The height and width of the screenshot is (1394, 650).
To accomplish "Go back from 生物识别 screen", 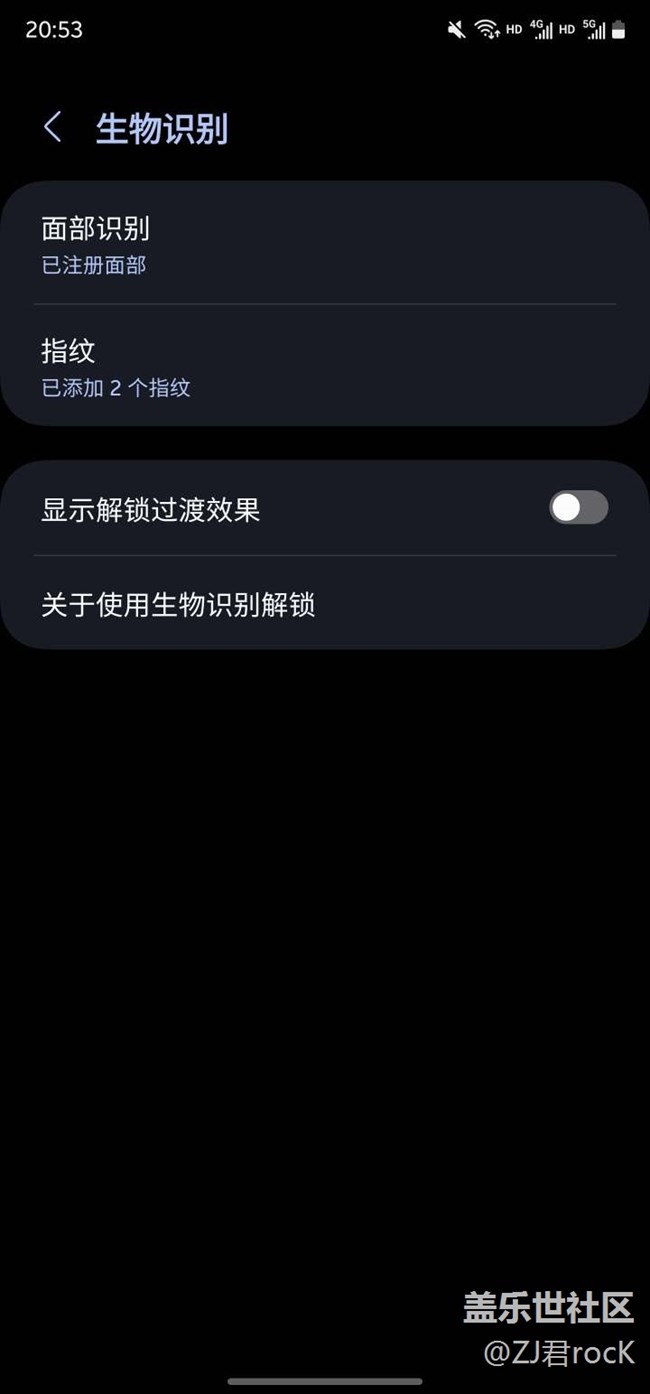I will pos(53,128).
